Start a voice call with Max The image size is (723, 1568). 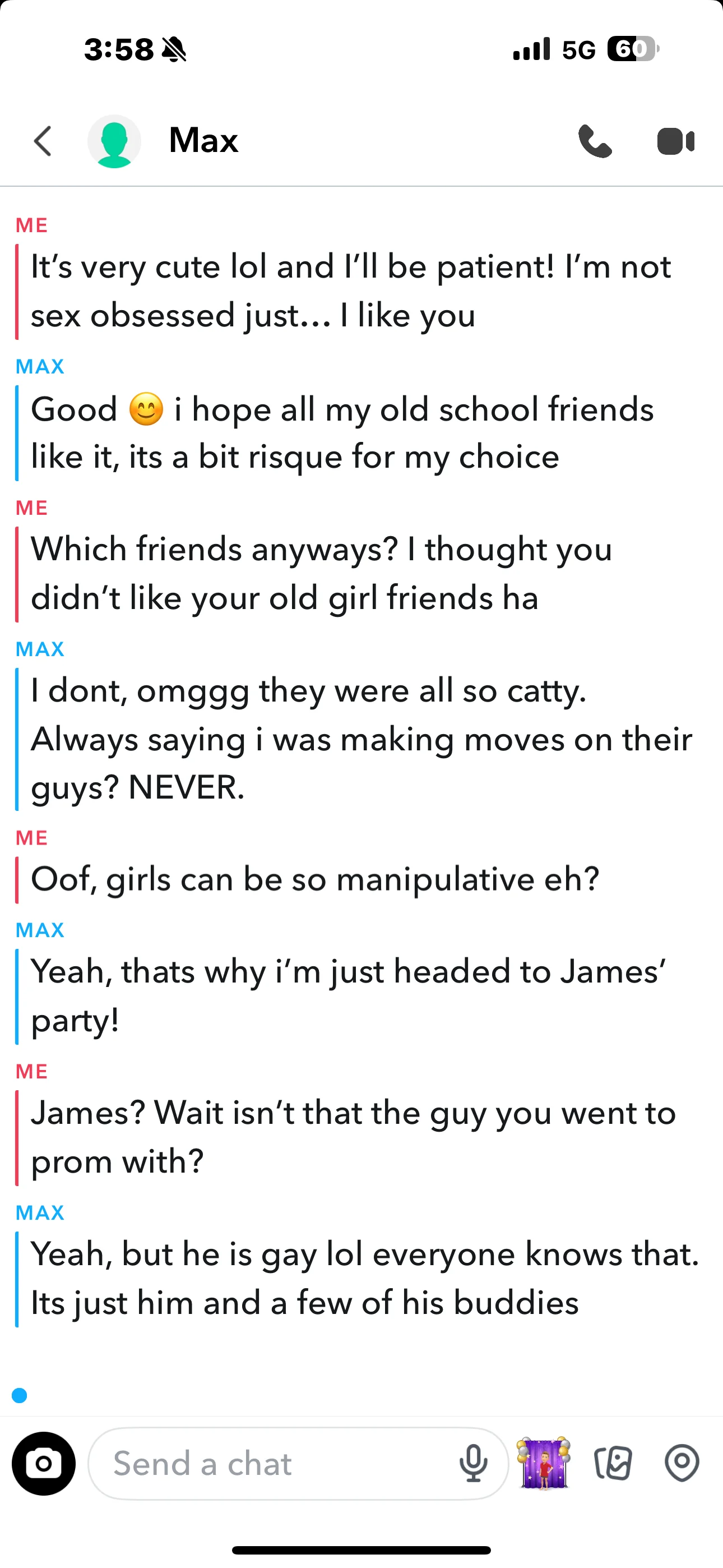coord(595,141)
